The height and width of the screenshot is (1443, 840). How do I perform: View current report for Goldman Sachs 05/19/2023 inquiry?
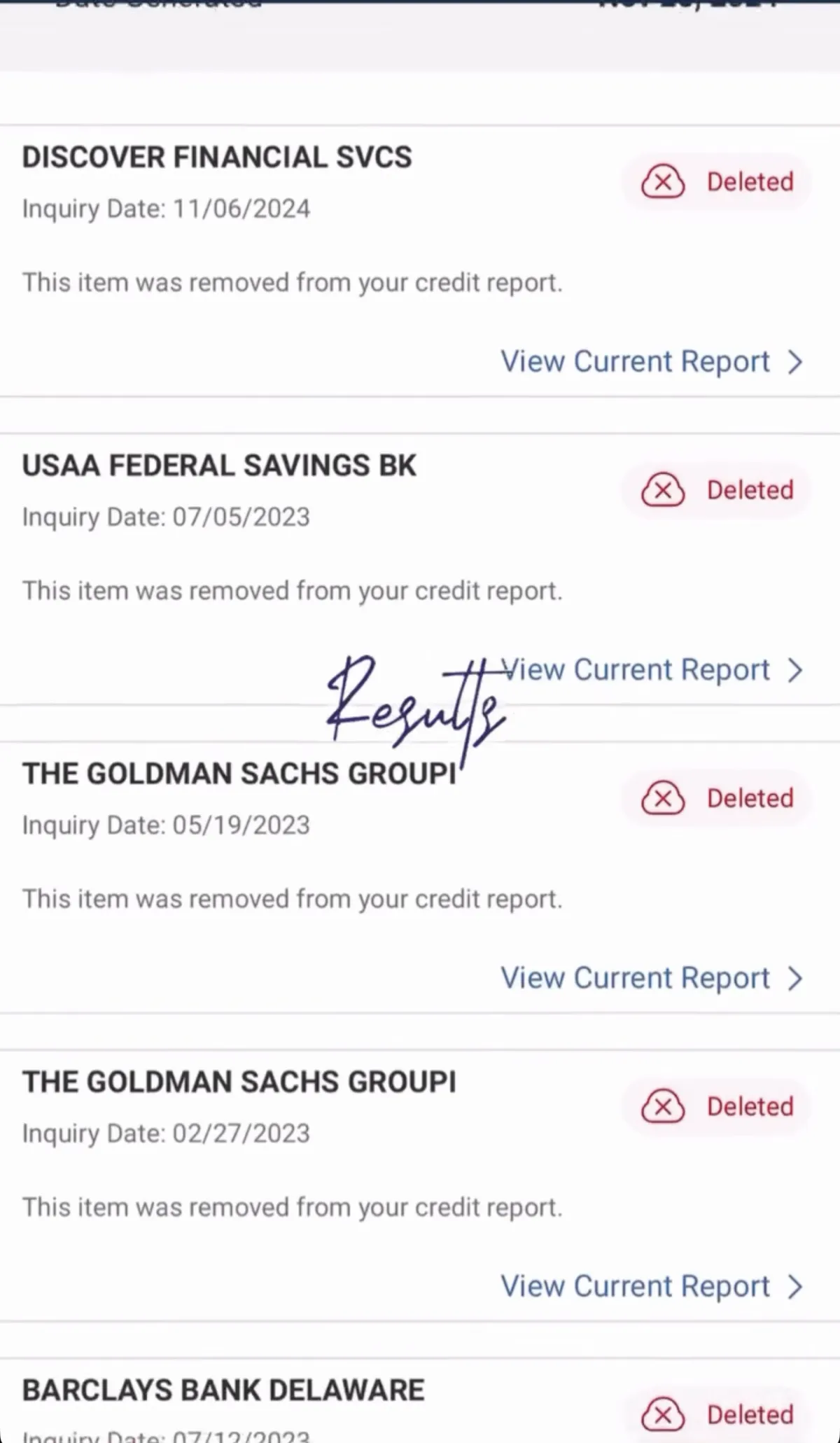click(651, 978)
